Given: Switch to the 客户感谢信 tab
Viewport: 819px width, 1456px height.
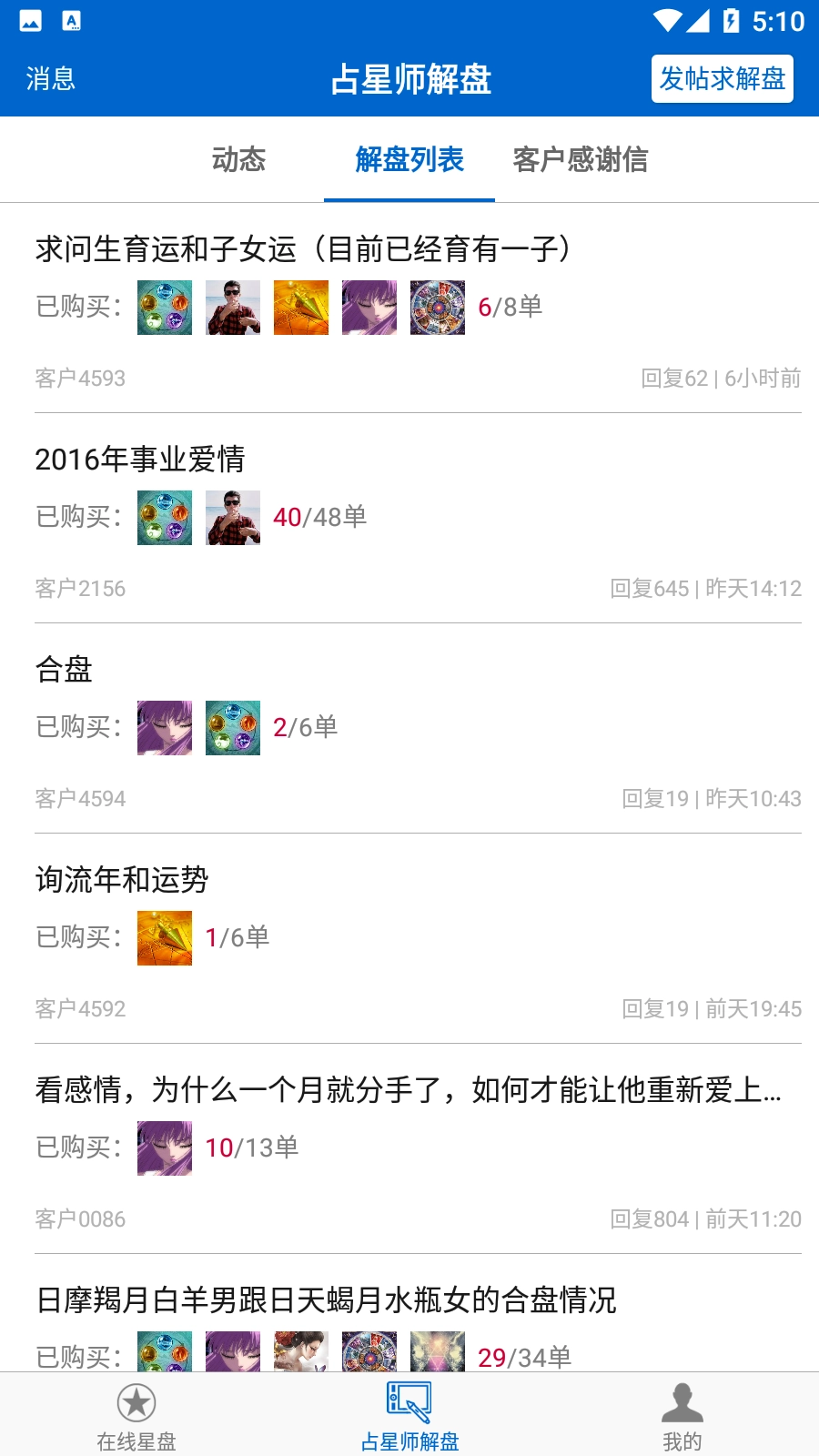Looking at the screenshot, I should click(x=580, y=160).
